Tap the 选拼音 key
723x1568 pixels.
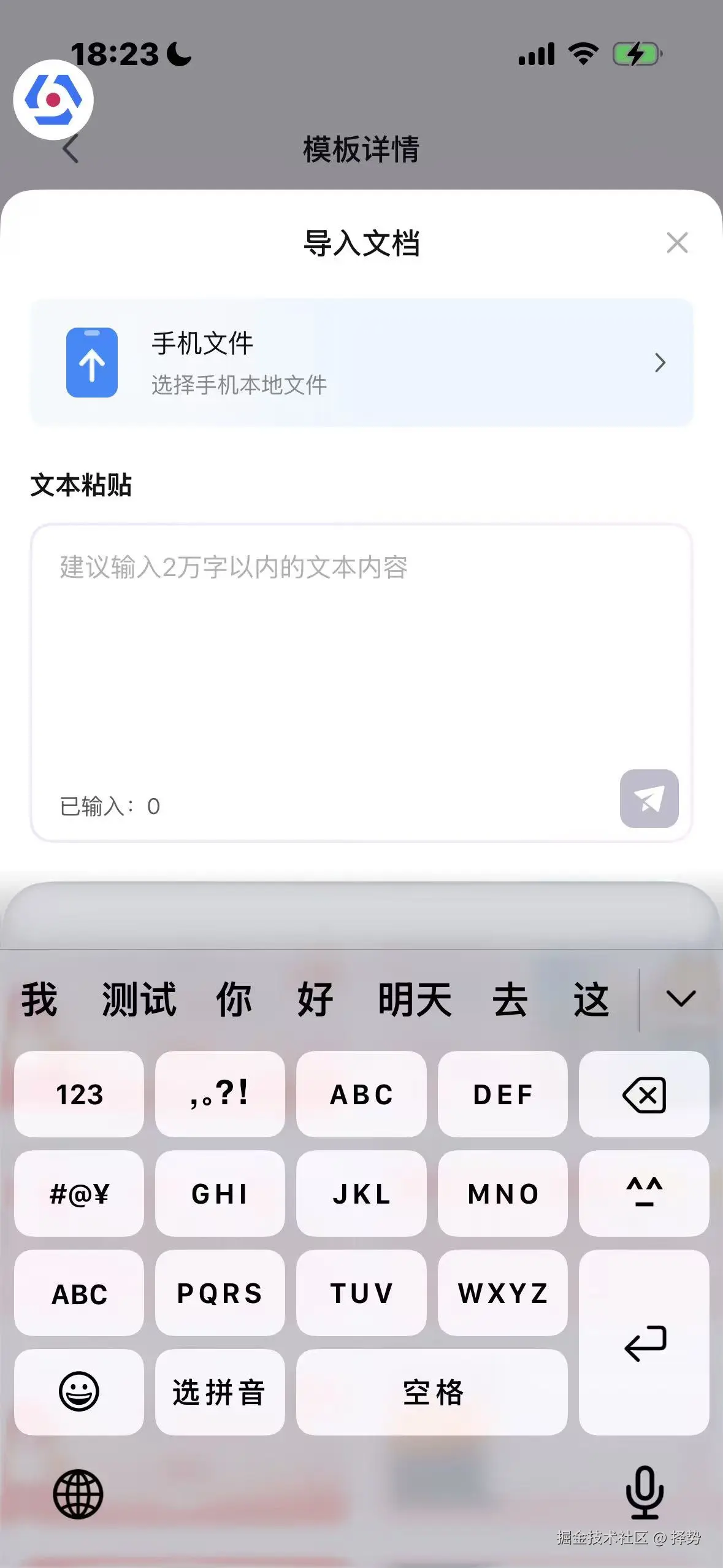220,1392
